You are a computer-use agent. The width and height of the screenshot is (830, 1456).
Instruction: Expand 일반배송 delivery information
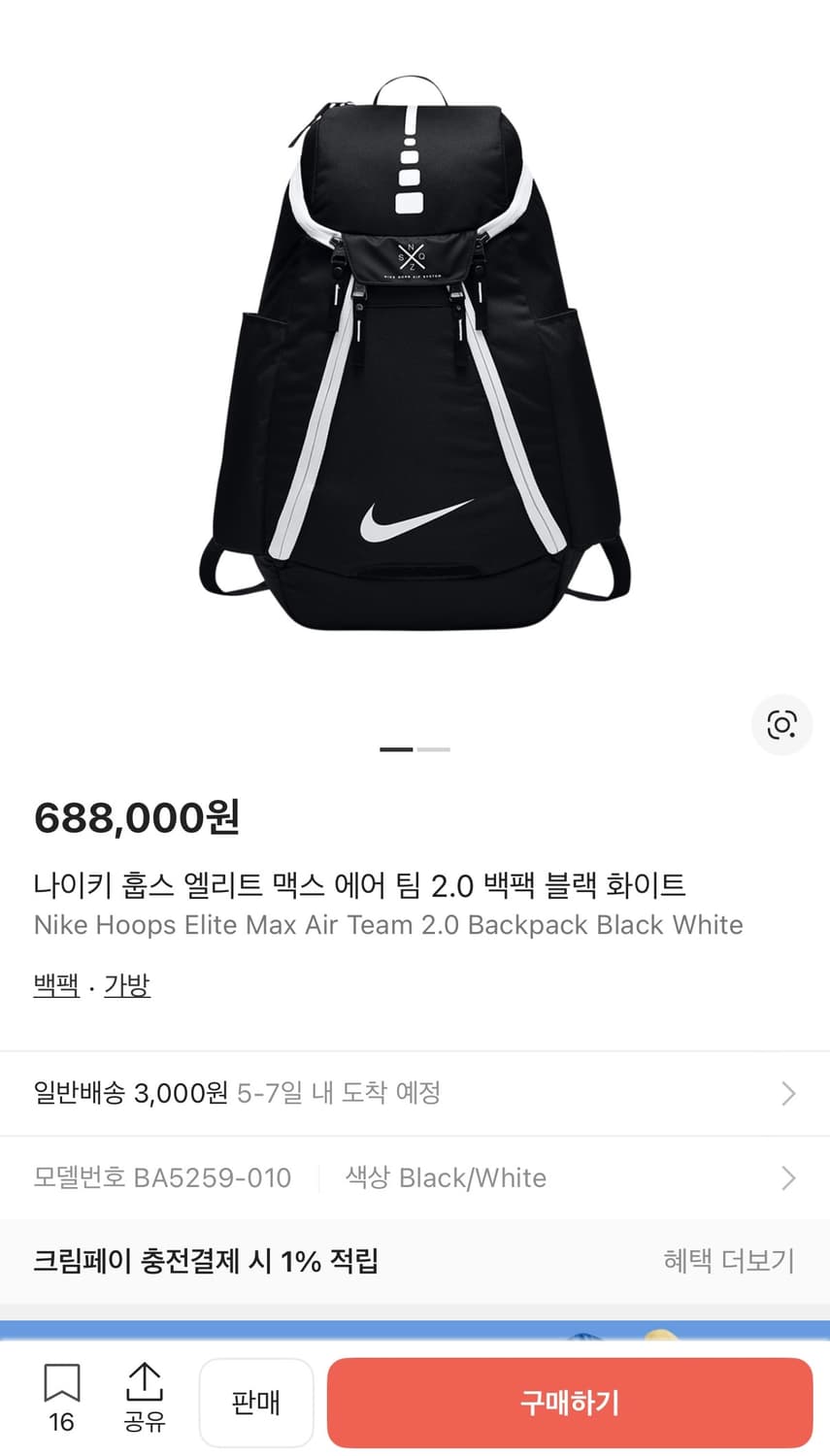pos(415,1093)
